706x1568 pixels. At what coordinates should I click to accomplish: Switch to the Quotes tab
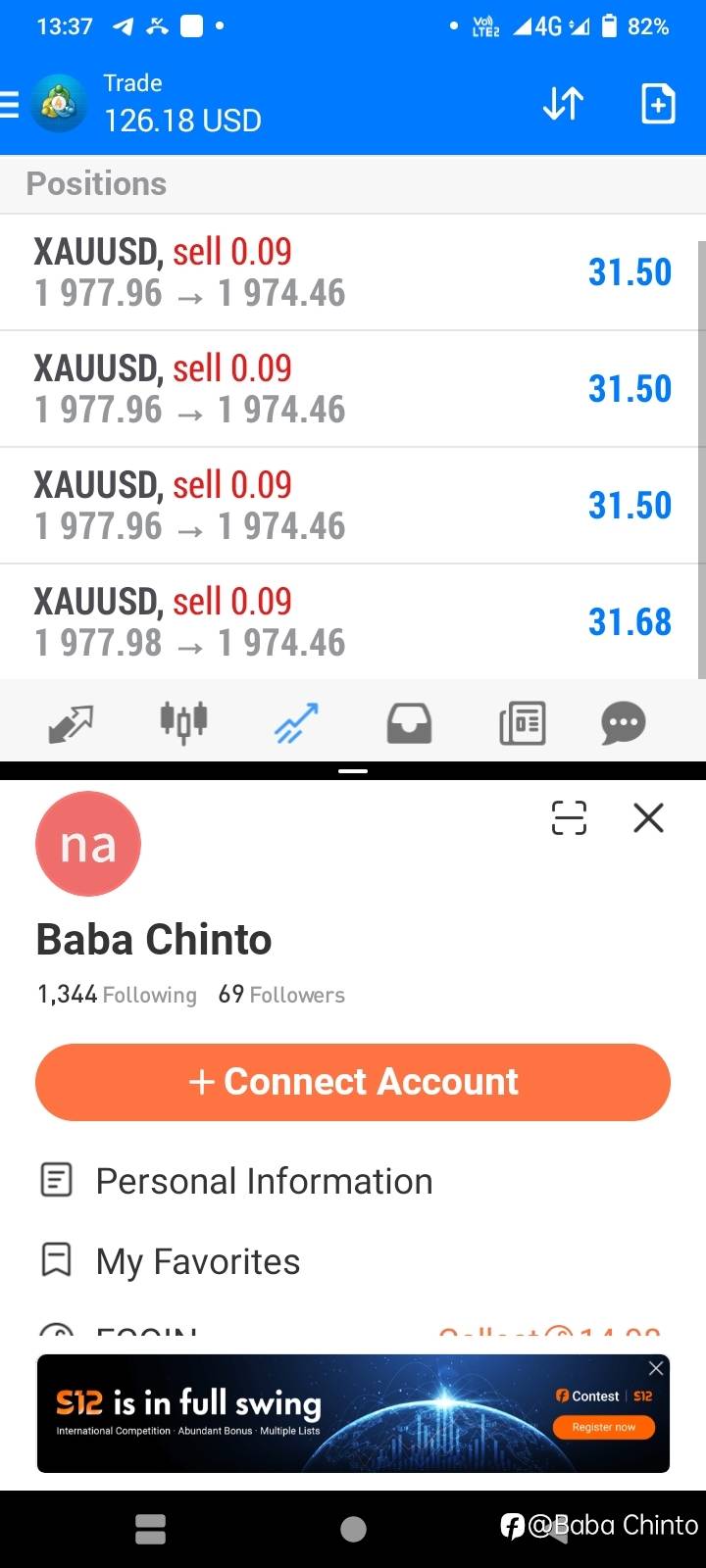click(x=71, y=724)
